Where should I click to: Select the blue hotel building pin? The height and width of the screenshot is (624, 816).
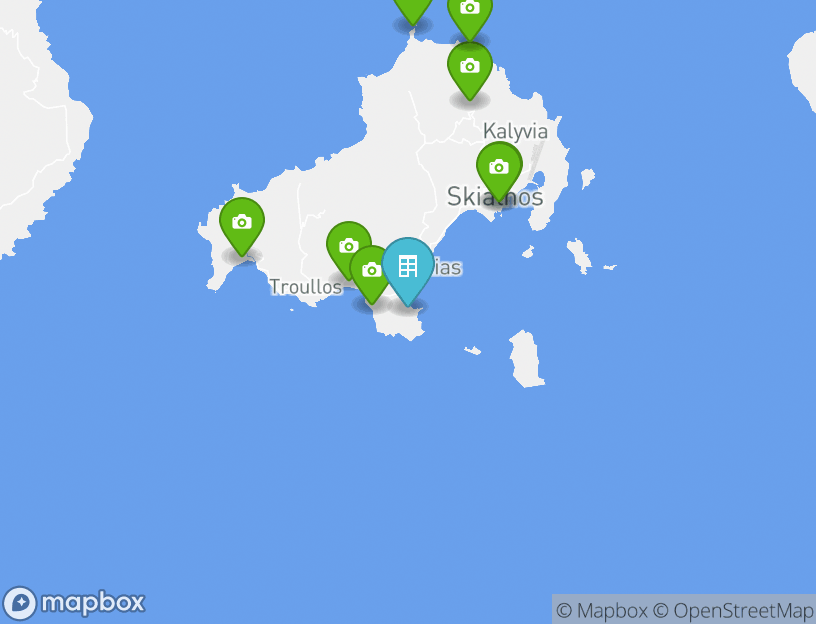coord(408,266)
